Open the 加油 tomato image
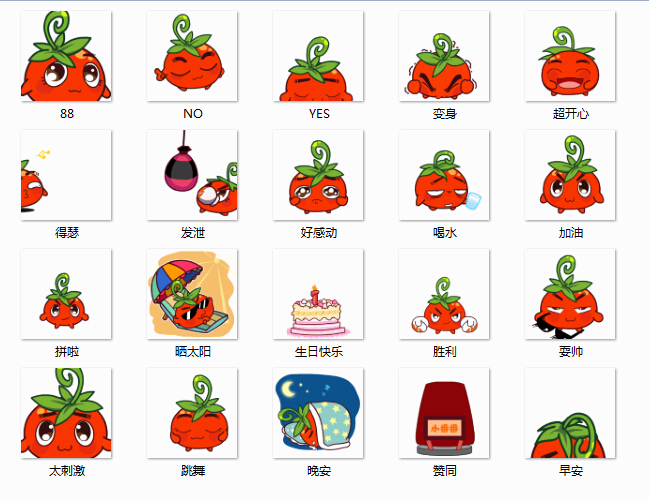The height and width of the screenshot is (501, 649). 570,175
